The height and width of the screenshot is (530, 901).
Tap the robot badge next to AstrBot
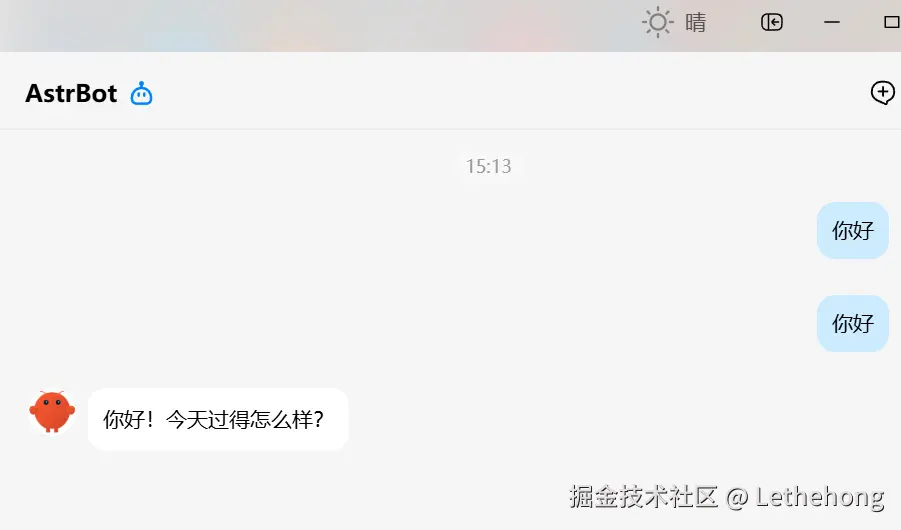(142, 94)
